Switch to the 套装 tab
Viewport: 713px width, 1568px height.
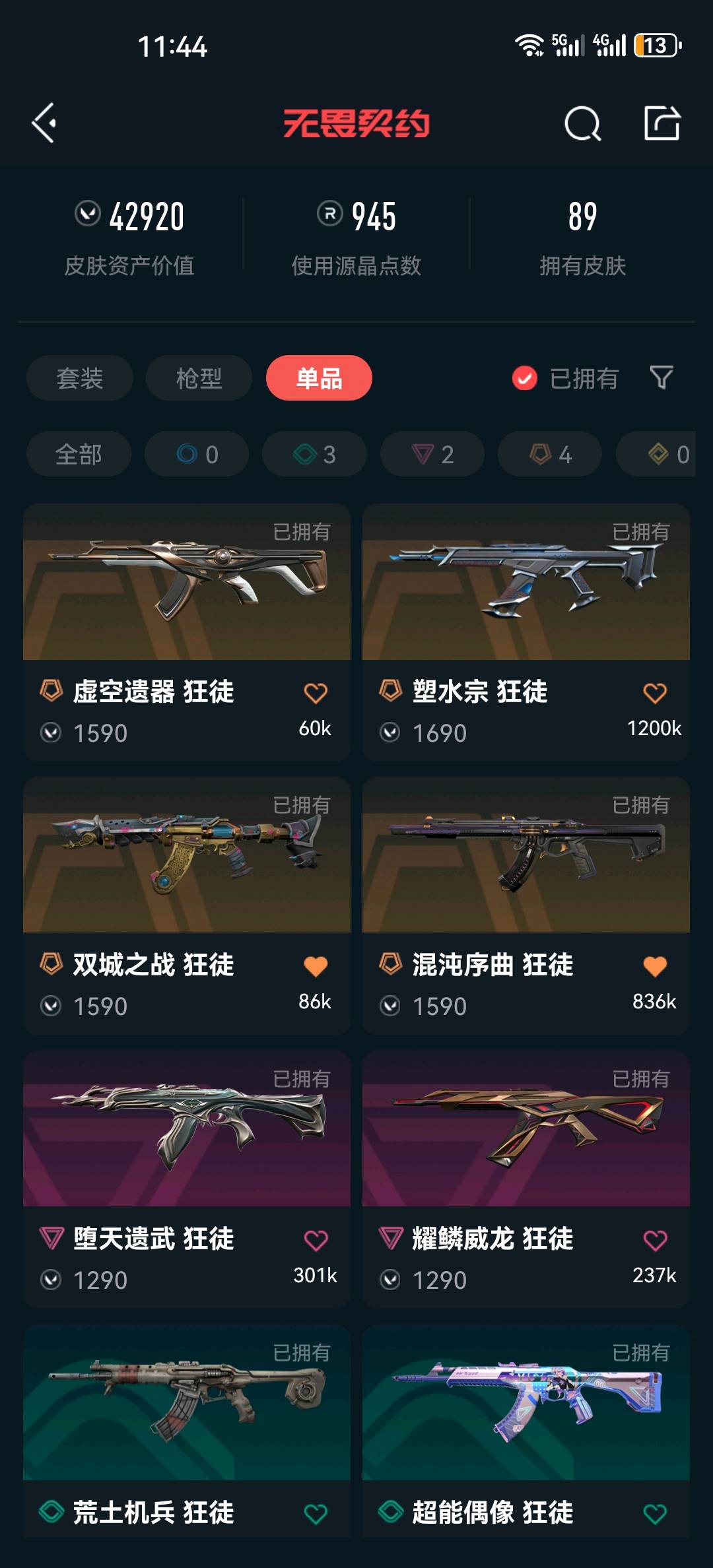click(x=80, y=378)
